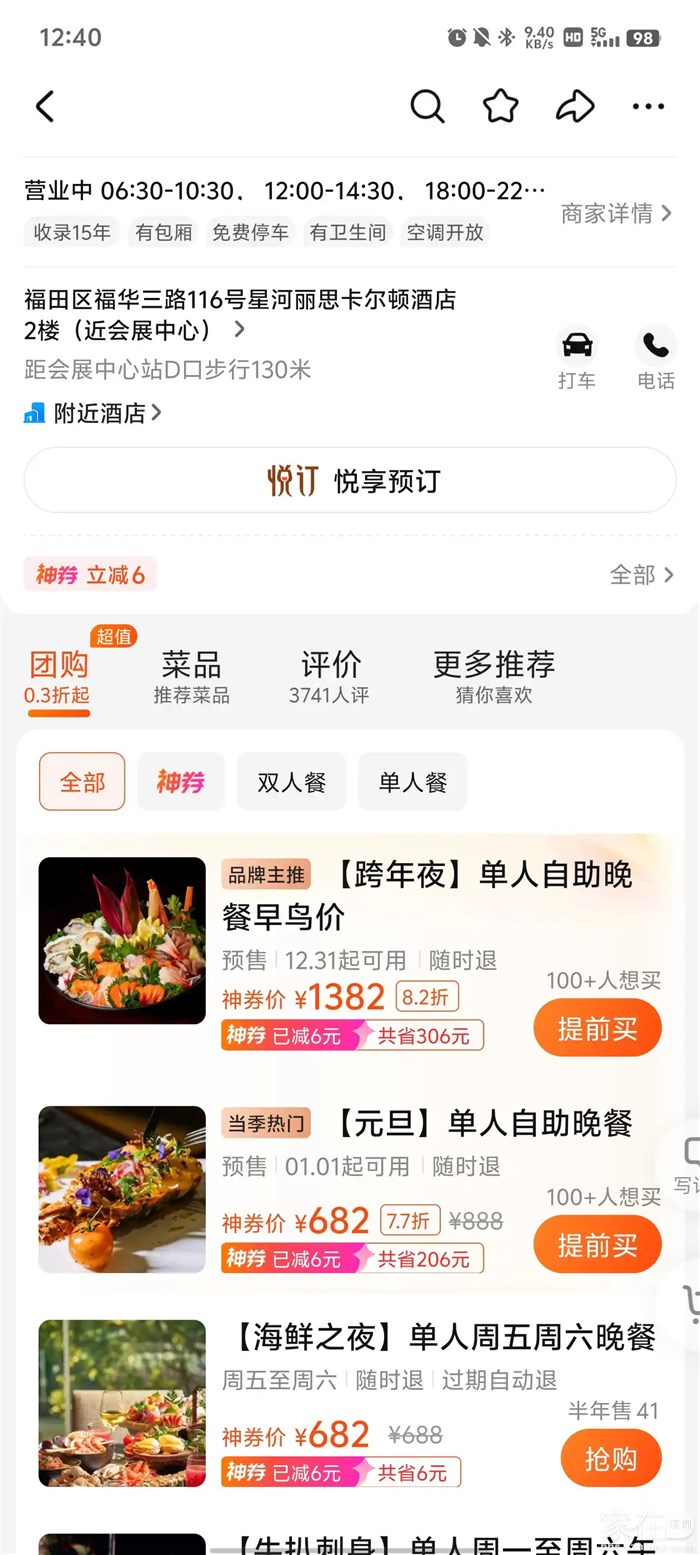700x1555 pixels.
Task: View 全部 coupons next to 神券
Action: pos(641,575)
